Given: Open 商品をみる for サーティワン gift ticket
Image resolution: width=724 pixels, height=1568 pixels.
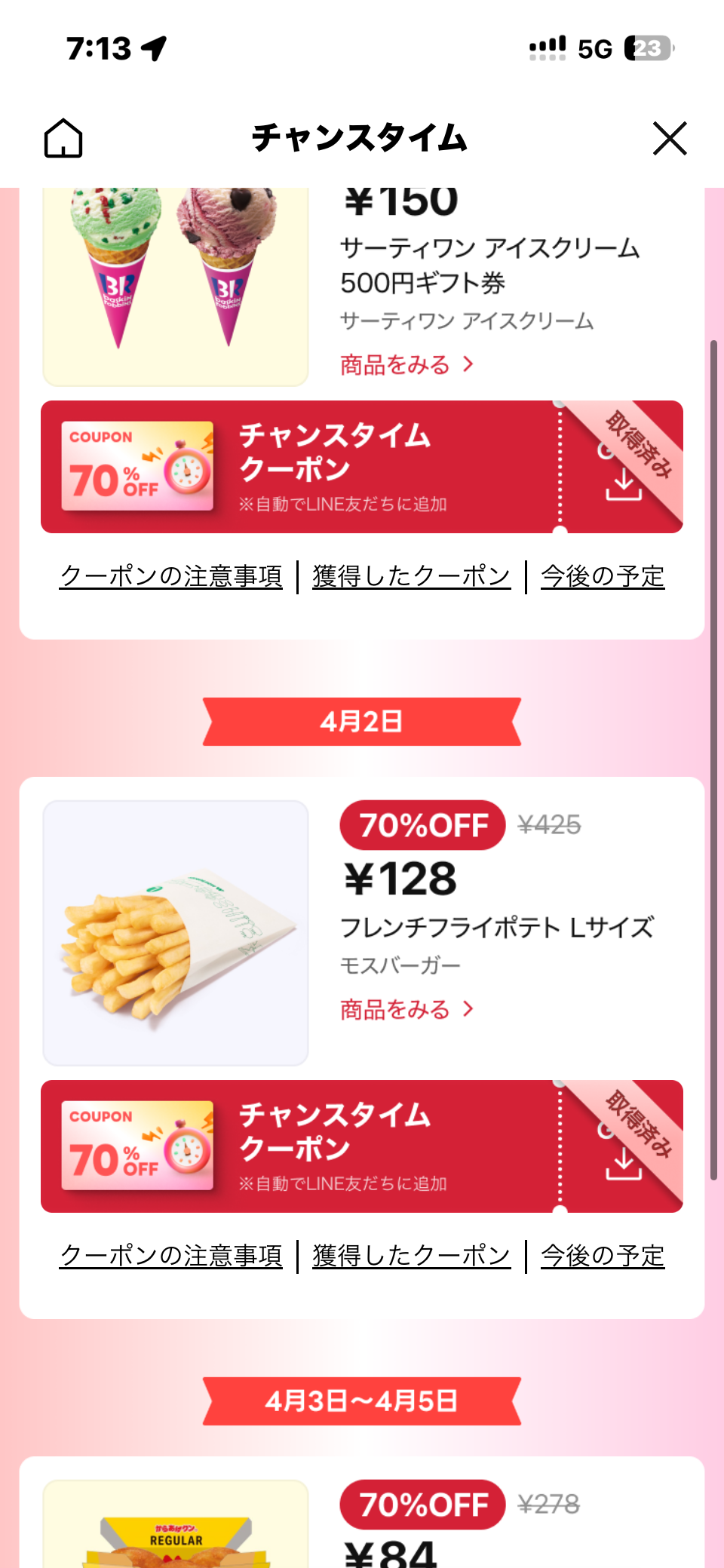Looking at the screenshot, I should 406,365.
